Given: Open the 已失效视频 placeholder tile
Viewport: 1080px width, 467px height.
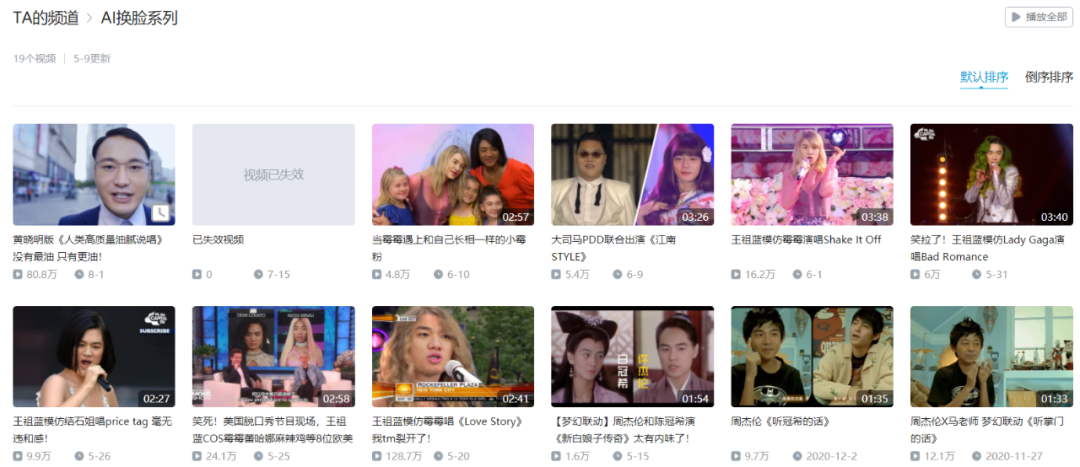Looking at the screenshot, I should pyautogui.click(x=273, y=175).
